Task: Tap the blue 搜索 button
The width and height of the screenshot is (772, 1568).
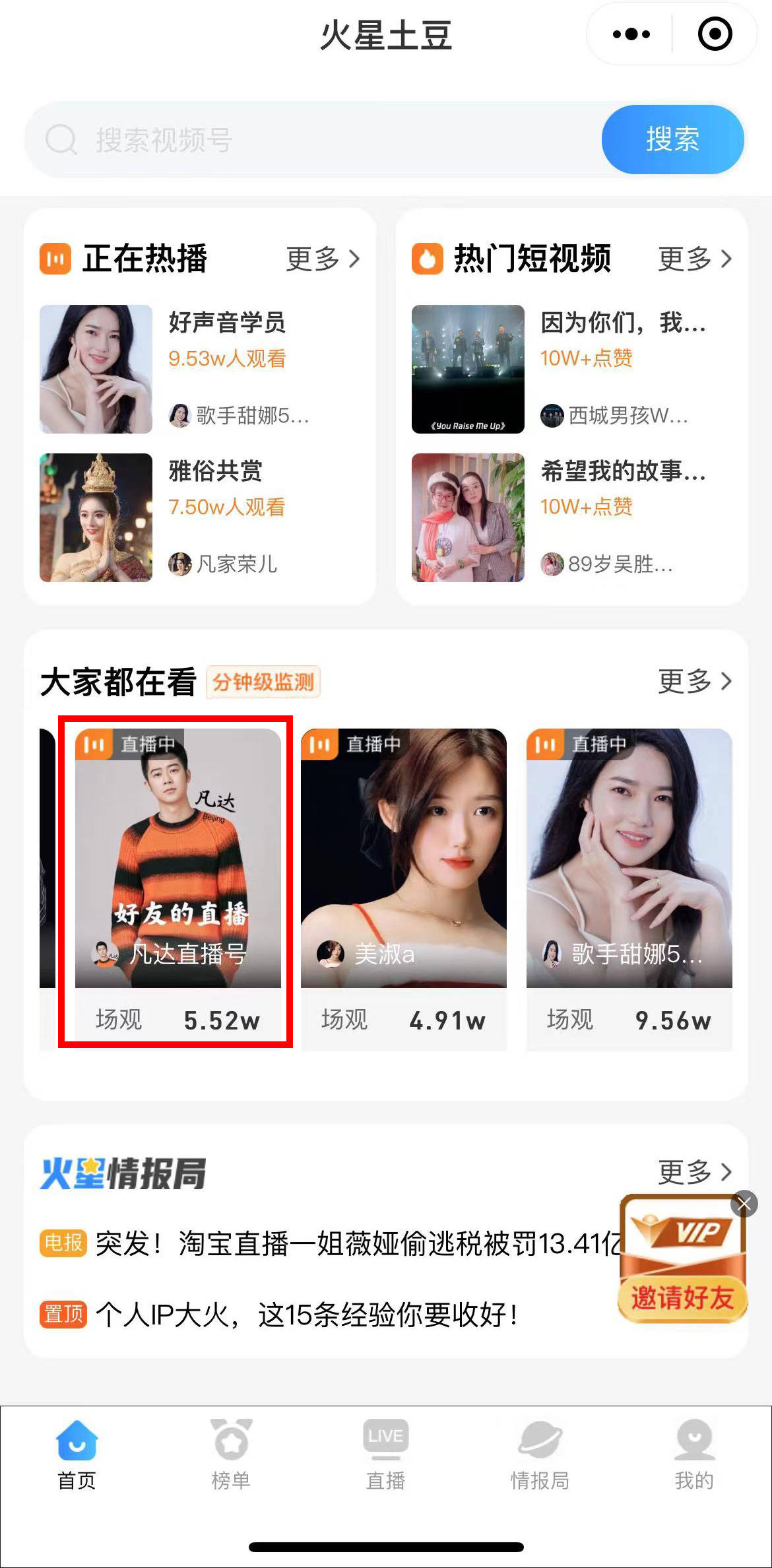Action: [x=672, y=140]
